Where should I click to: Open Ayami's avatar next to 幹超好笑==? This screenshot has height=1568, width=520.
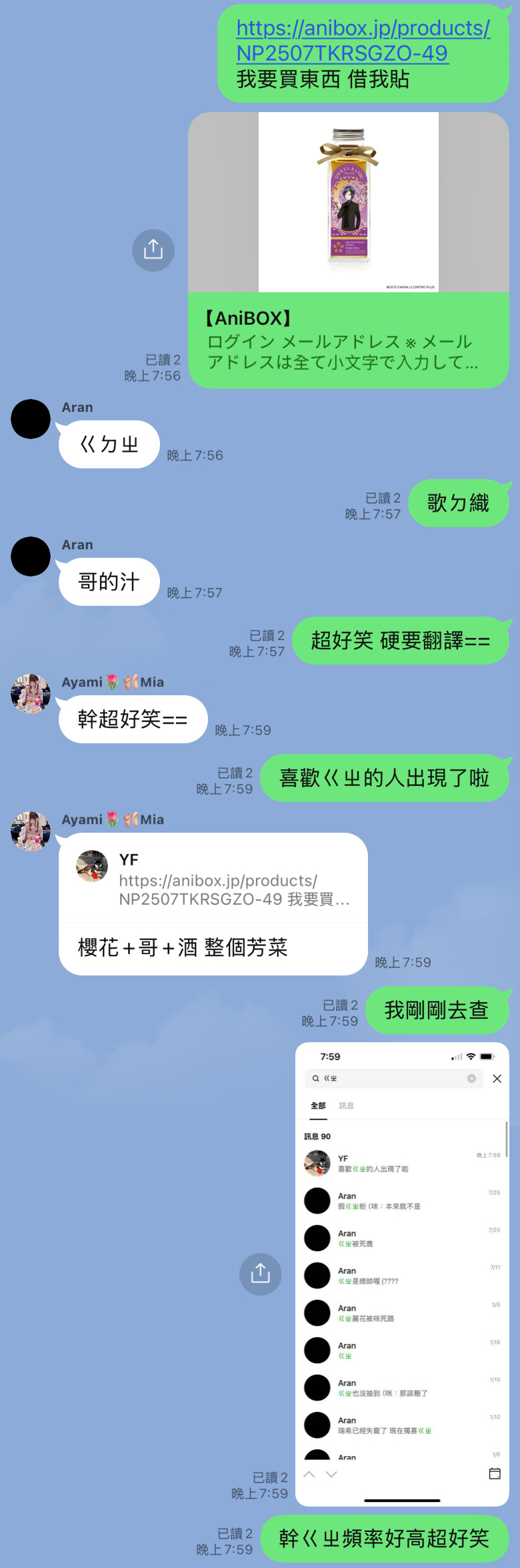[31, 694]
